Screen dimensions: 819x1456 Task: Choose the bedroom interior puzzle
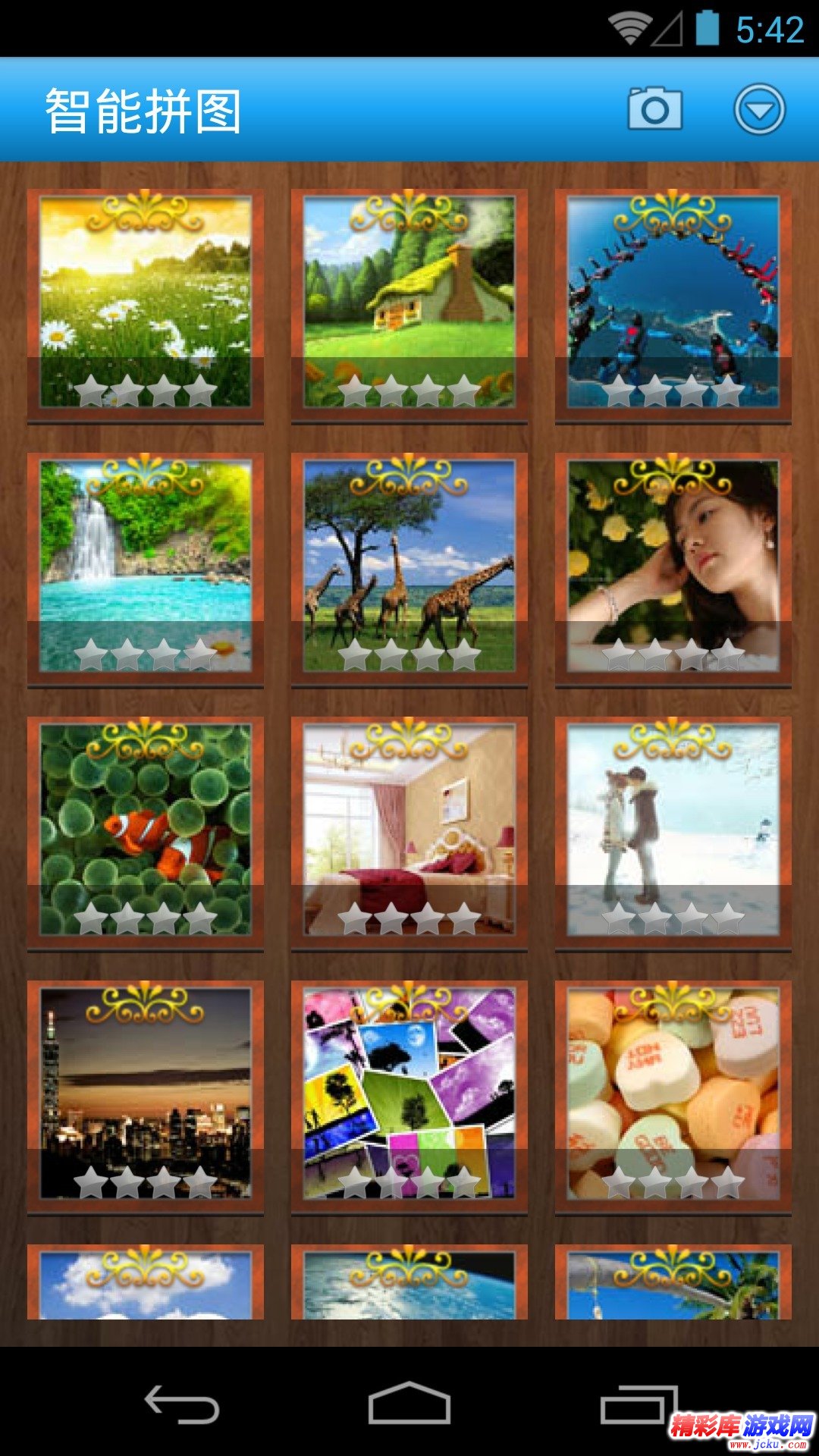(x=409, y=831)
